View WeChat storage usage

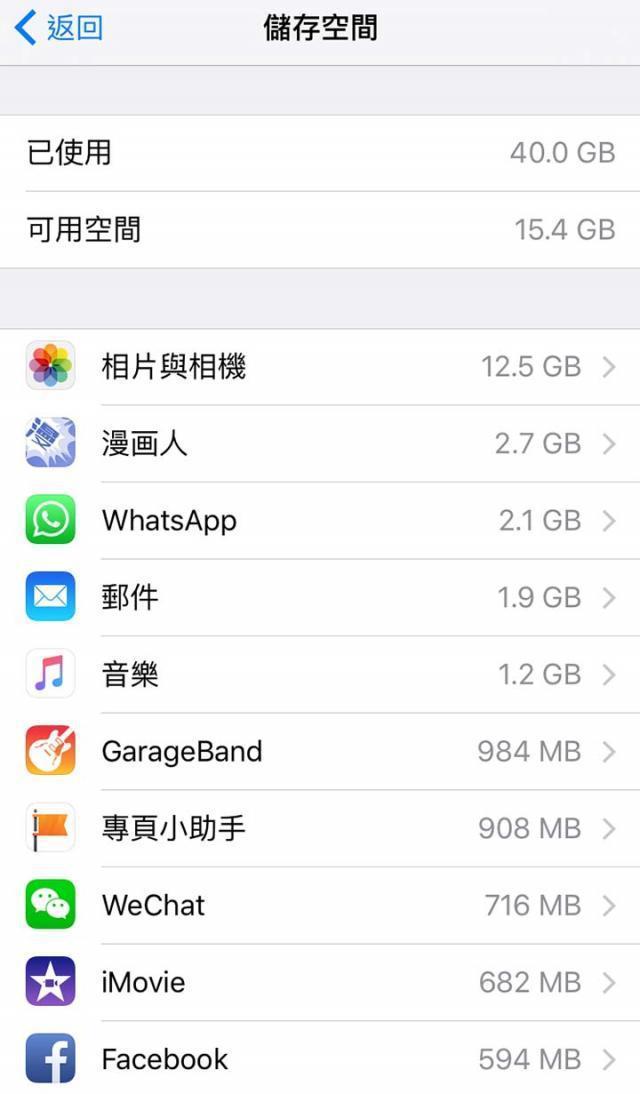pyautogui.click(x=320, y=906)
